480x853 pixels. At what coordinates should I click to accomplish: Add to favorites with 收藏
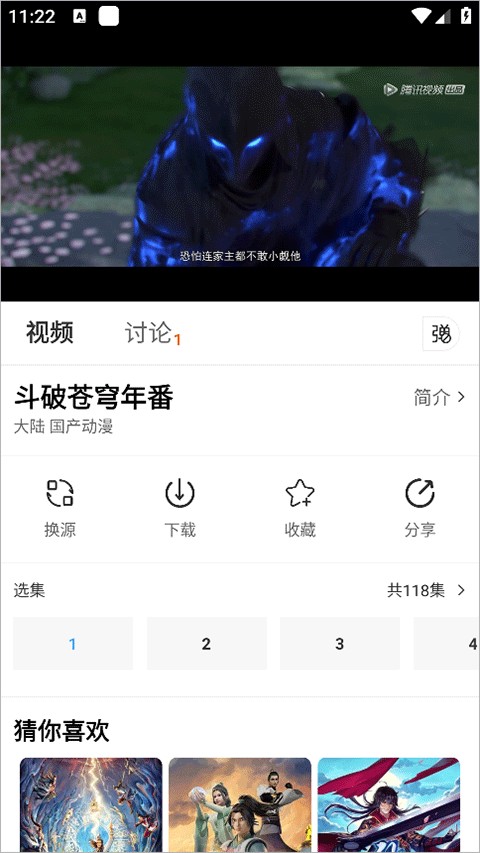(x=300, y=508)
